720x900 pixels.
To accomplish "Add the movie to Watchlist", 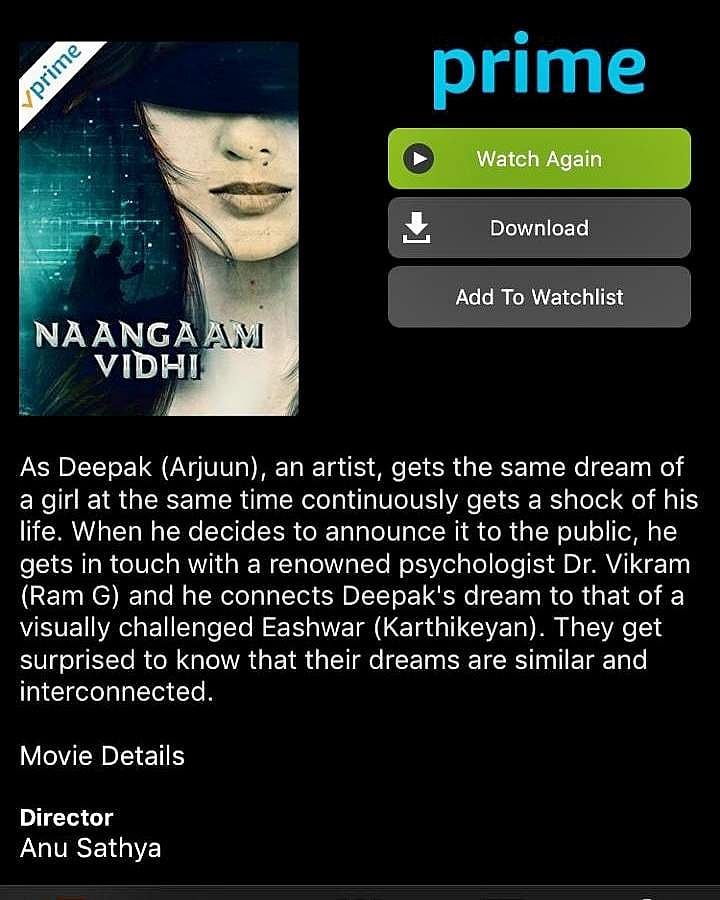I will pos(539,297).
